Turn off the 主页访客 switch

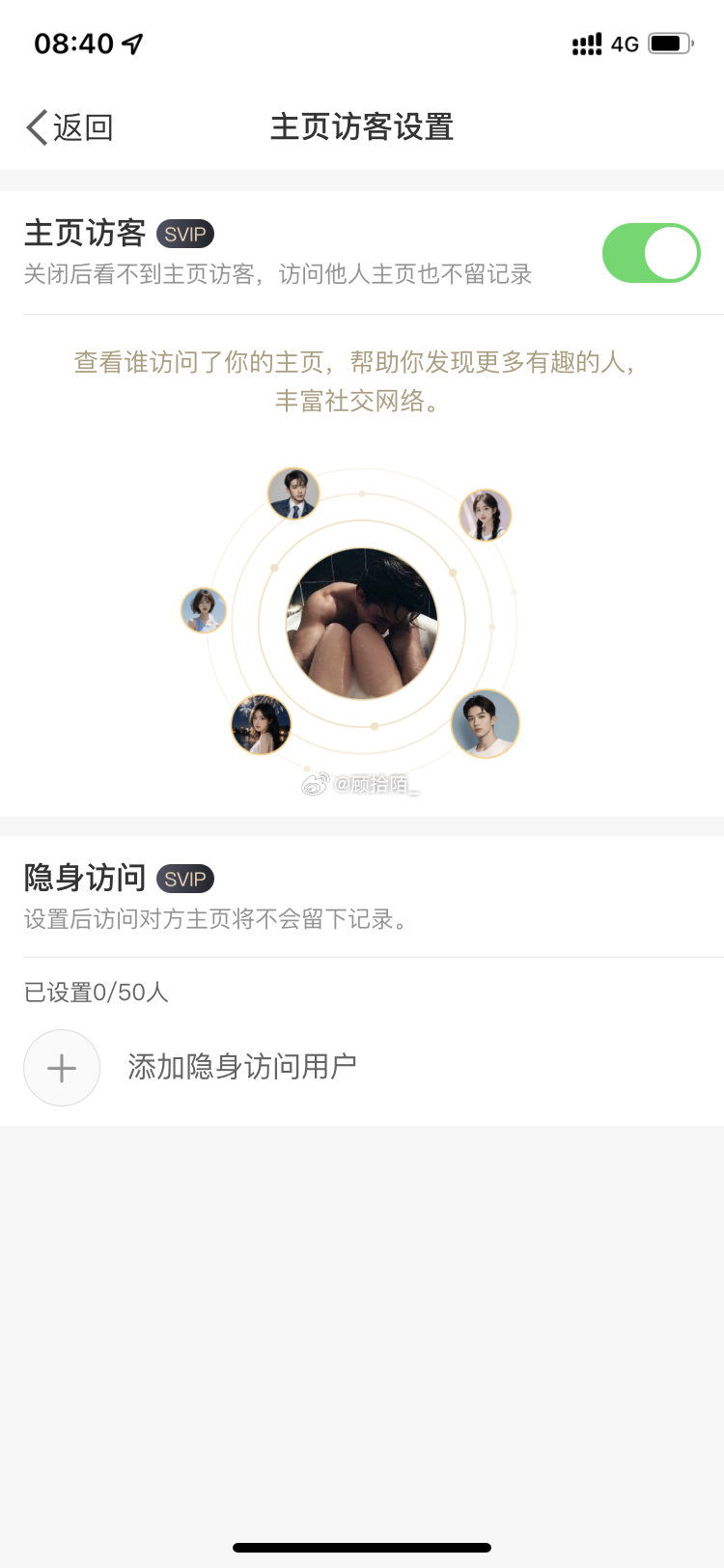click(651, 254)
